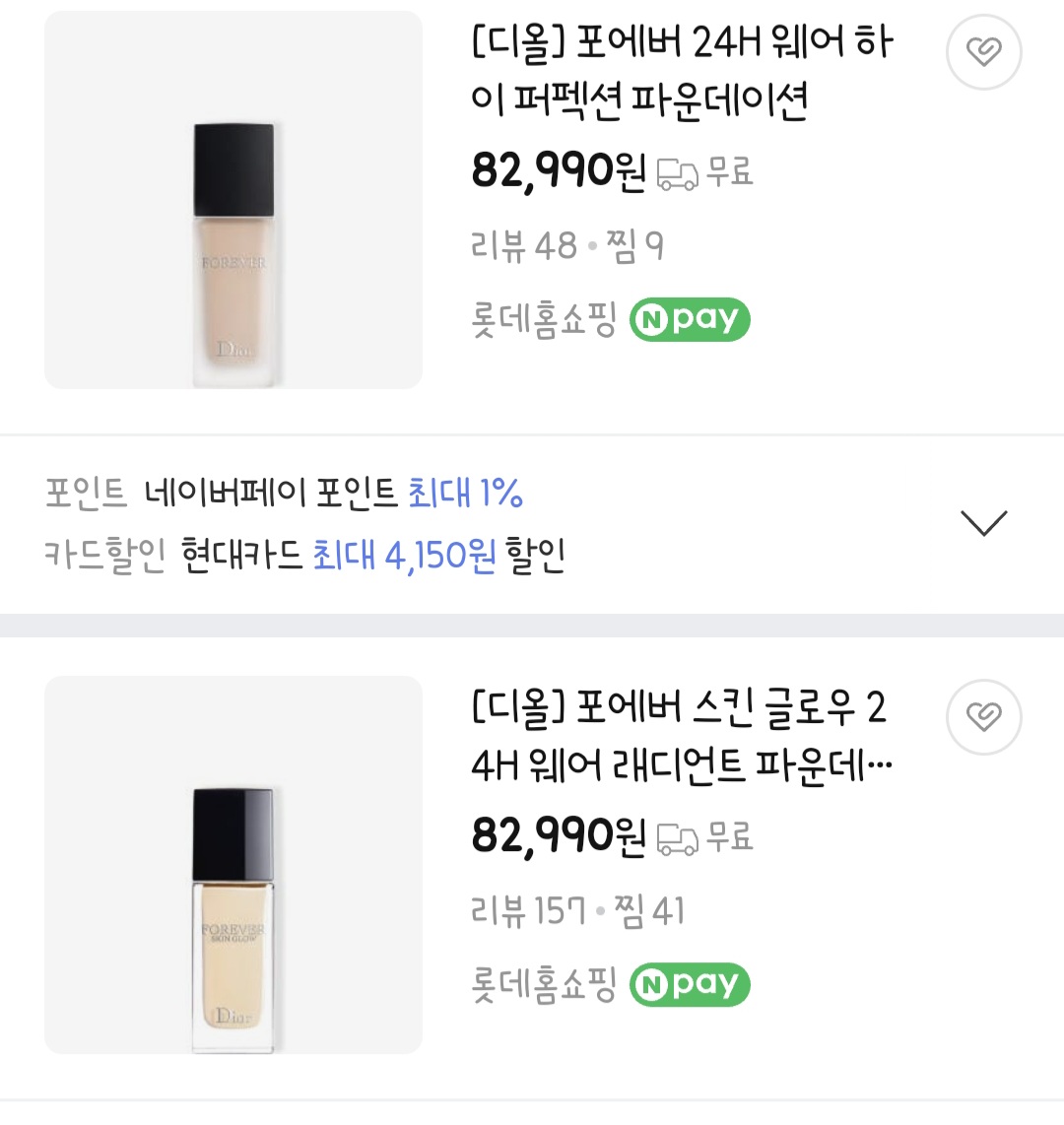Open the 포에버 스킨 글로우 24H 웨어 title
The width and height of the screenshot is (1064, 1125).
pyautogui.click(x=680, y=735)
